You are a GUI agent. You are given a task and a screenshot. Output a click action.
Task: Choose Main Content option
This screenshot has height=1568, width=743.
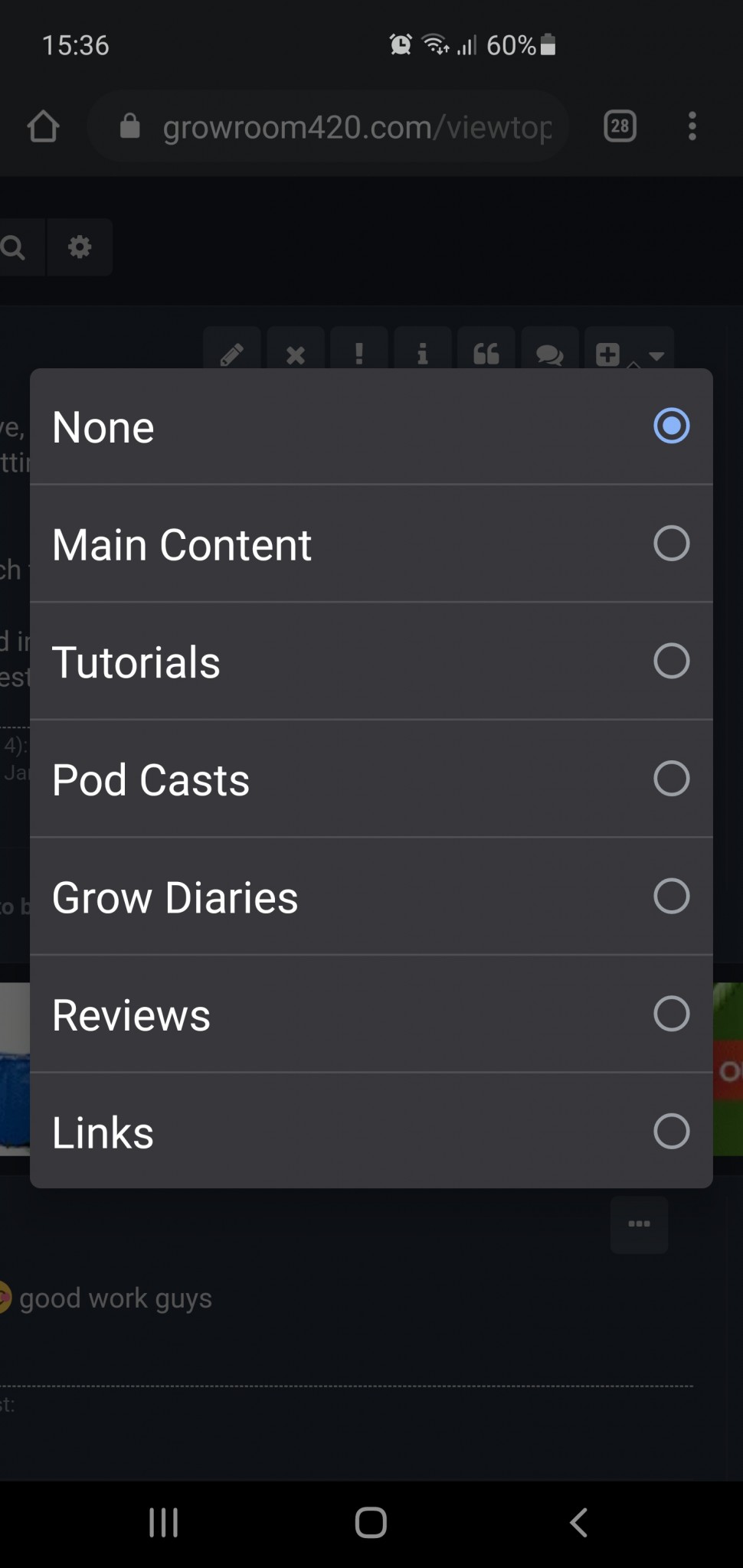[371, 544]
